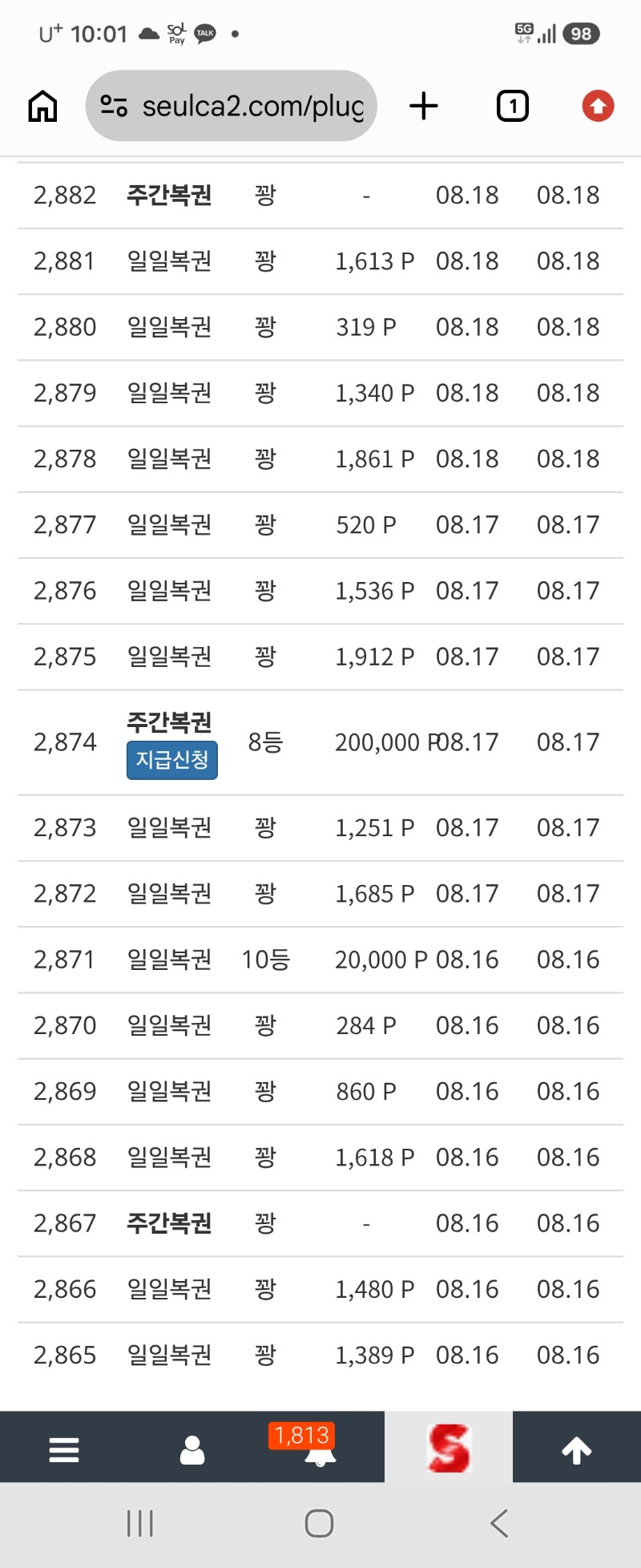The width and height of the screenshot is (641, 1568).
Task: Tap the red browser update arrow
Action: tap(598, 106)
